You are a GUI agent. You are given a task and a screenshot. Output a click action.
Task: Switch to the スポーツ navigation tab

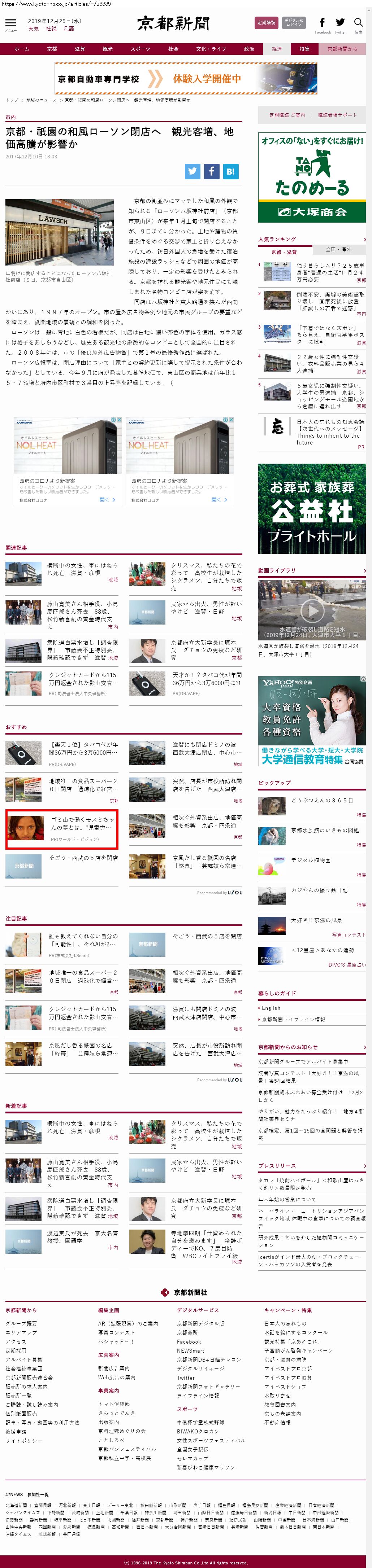coord(140,49)
